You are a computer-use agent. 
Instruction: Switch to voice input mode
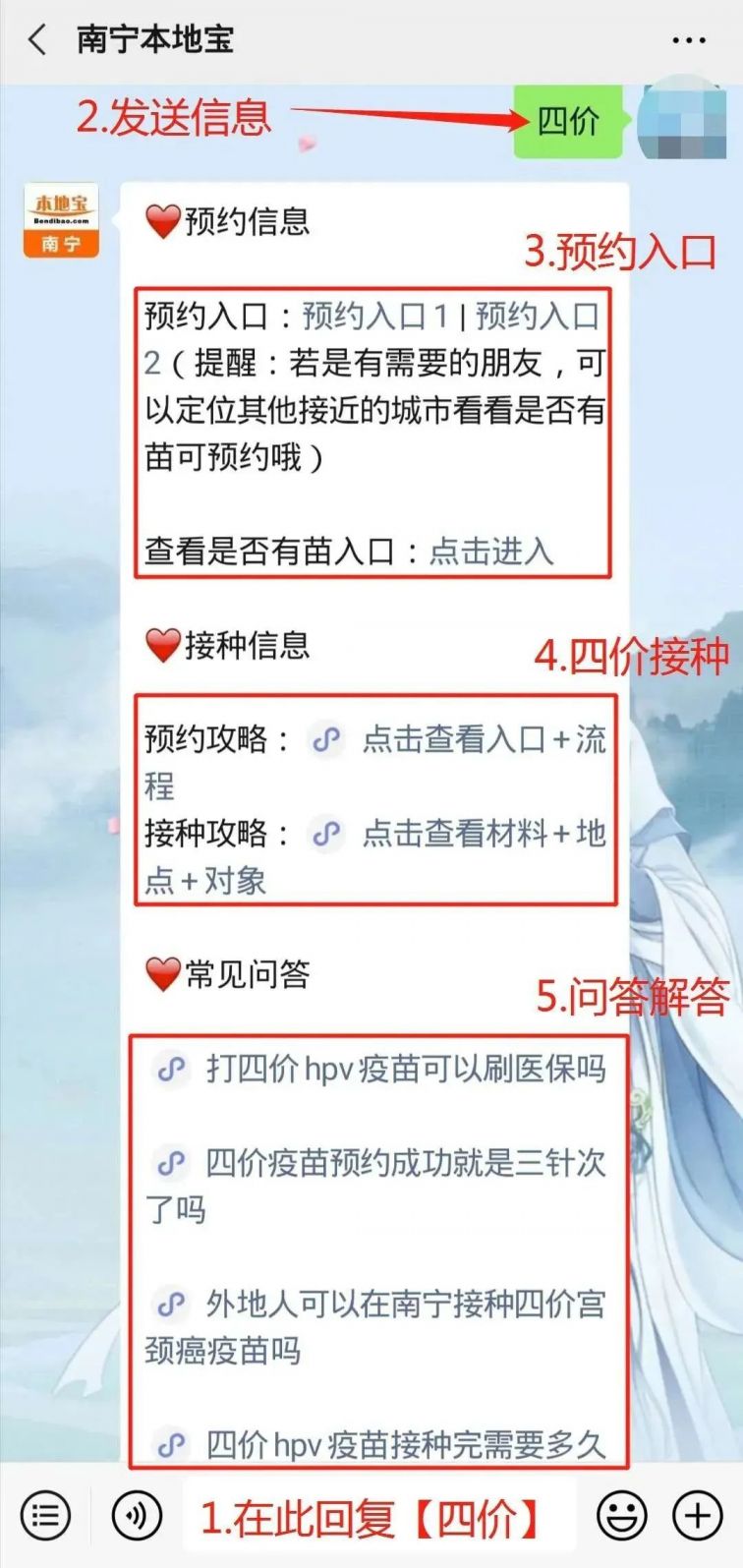(137, 1516)
